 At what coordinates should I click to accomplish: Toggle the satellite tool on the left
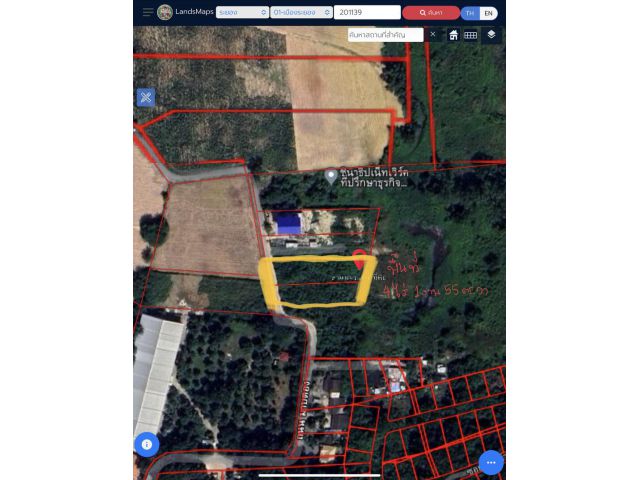146,97
